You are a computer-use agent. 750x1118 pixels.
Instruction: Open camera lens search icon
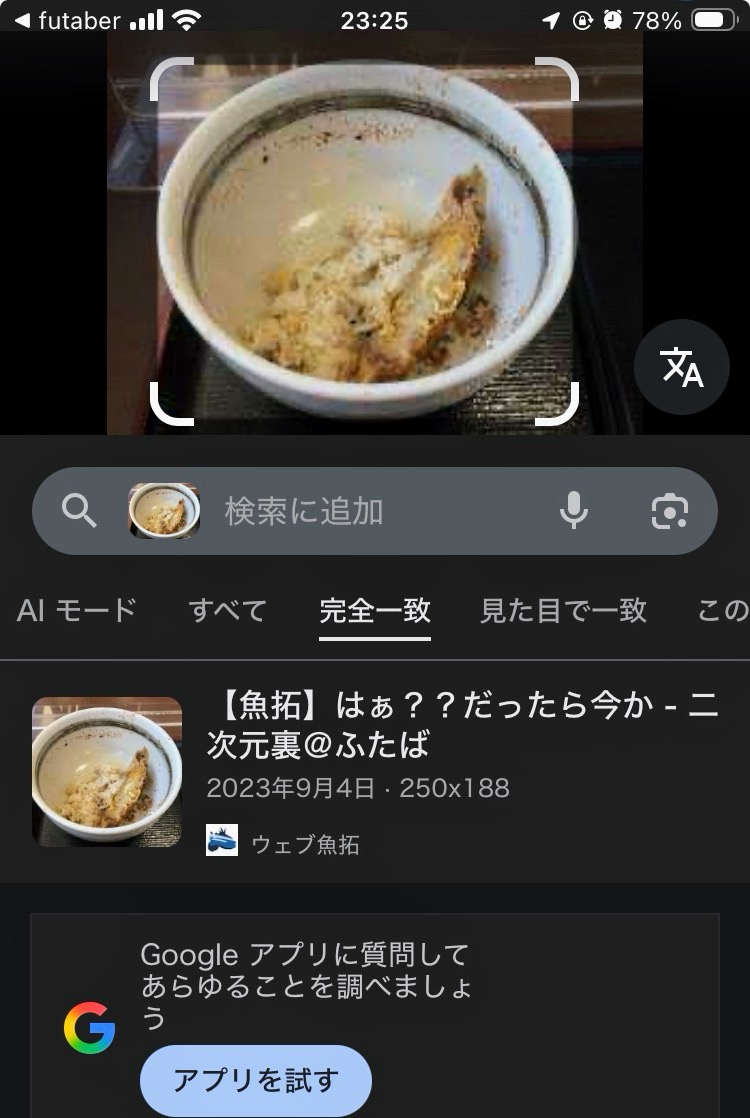point(669,511)
